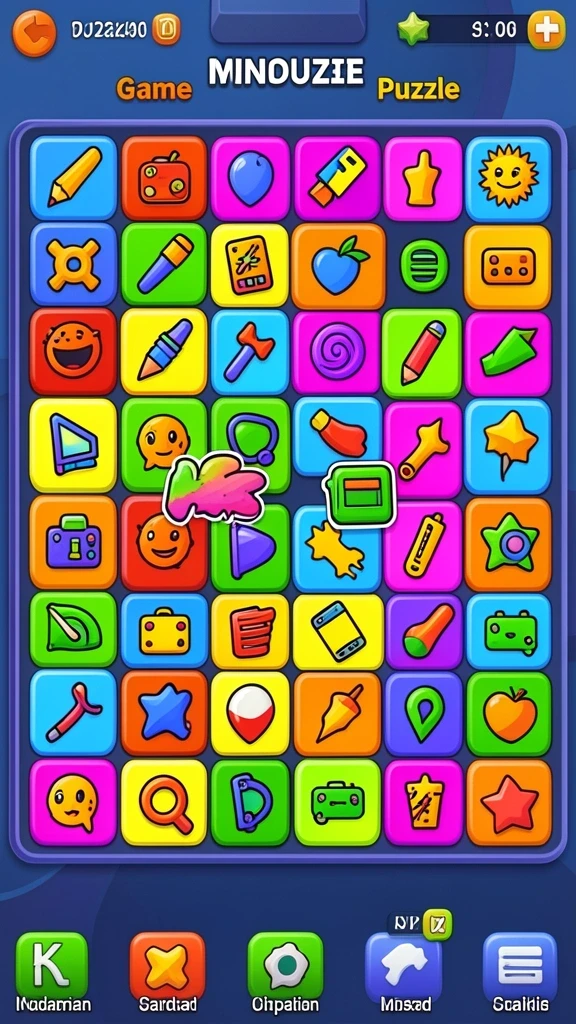Tap the orange back arrow button
The height and width of the screenshot is (1024, 576).
(34, 33)
